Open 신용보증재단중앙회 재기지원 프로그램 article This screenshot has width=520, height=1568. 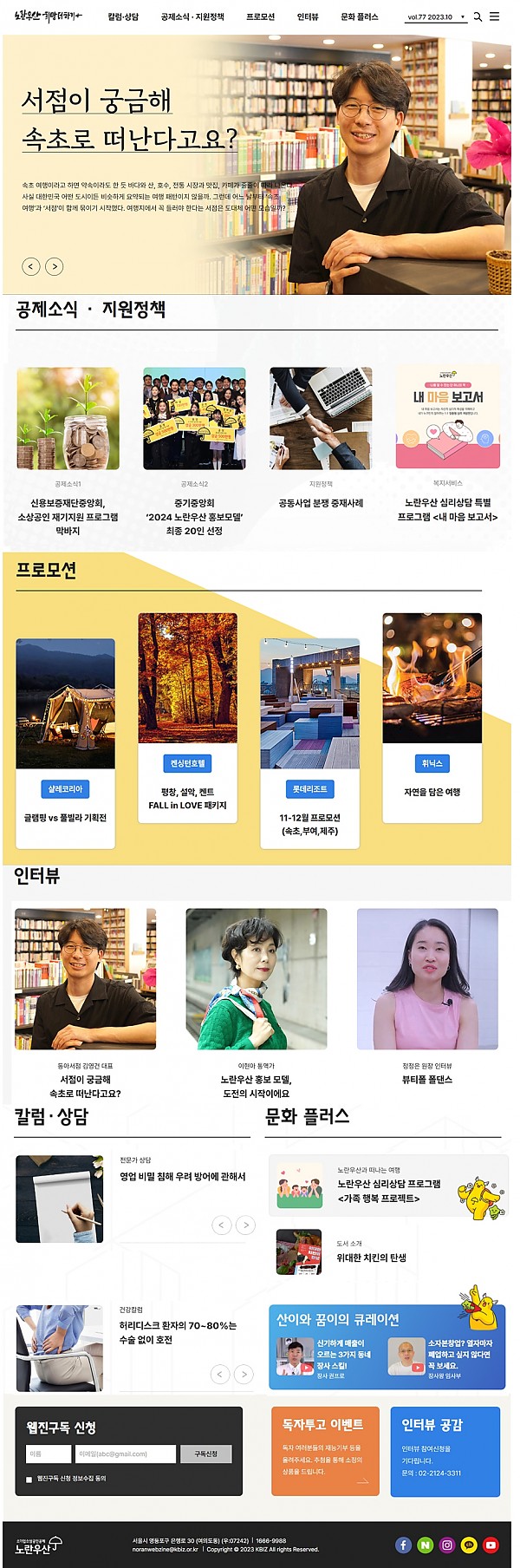[x=68, y=516]
